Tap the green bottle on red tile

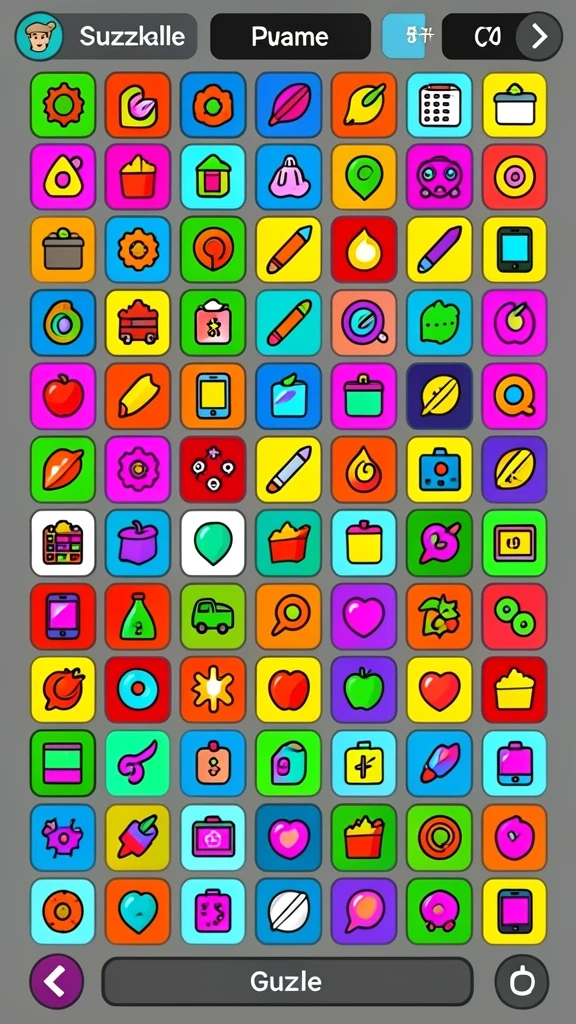138,616
